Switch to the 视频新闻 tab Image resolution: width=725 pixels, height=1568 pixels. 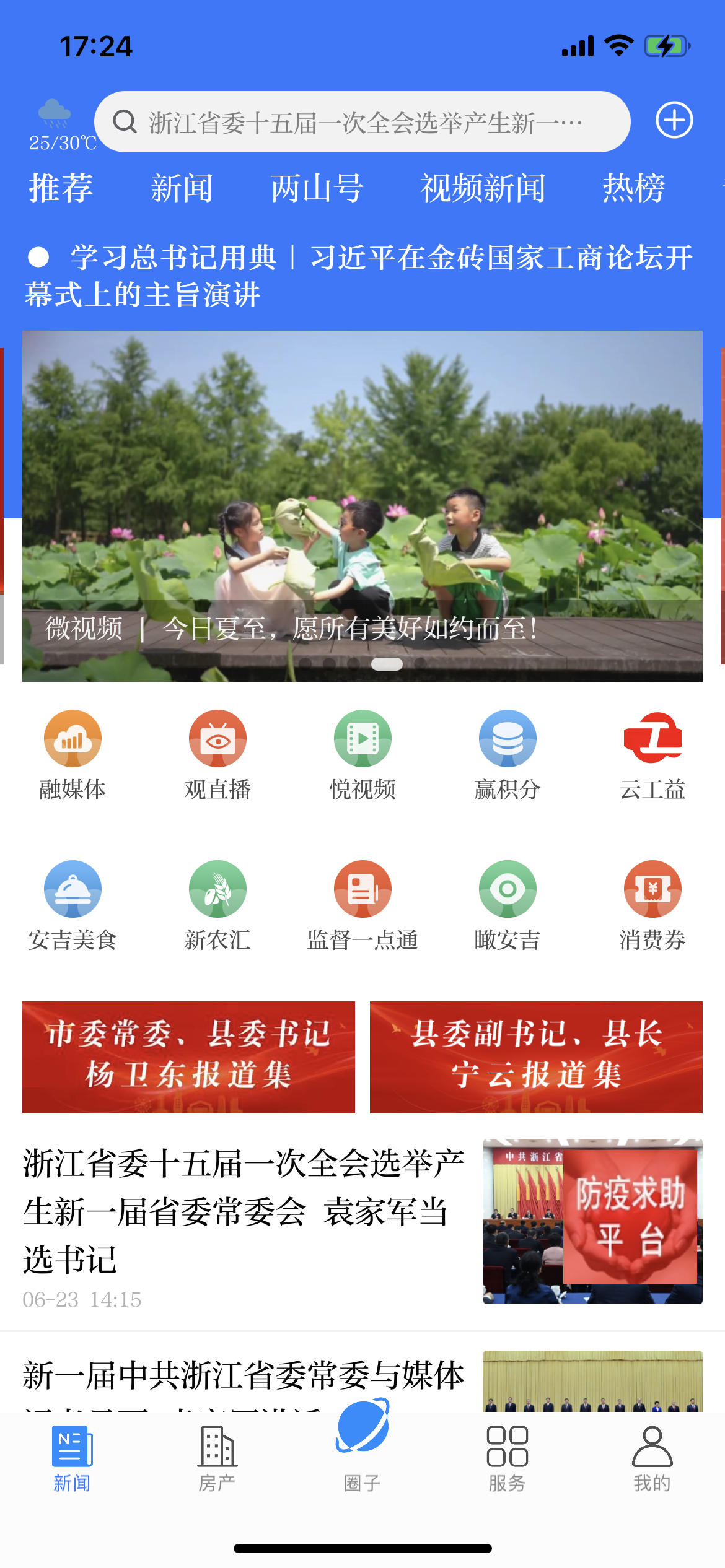(483, 188)
